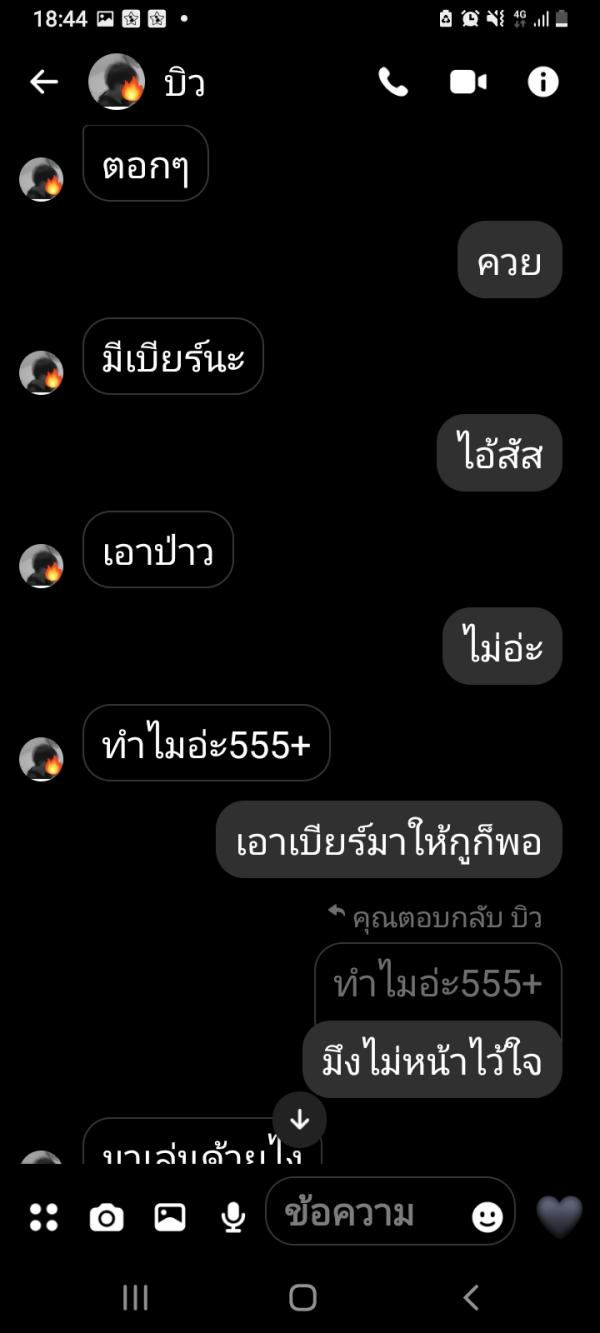The height and width of the screenshot is (1333, 600).
Task: Open conversation info details
Action: point(543,82)
